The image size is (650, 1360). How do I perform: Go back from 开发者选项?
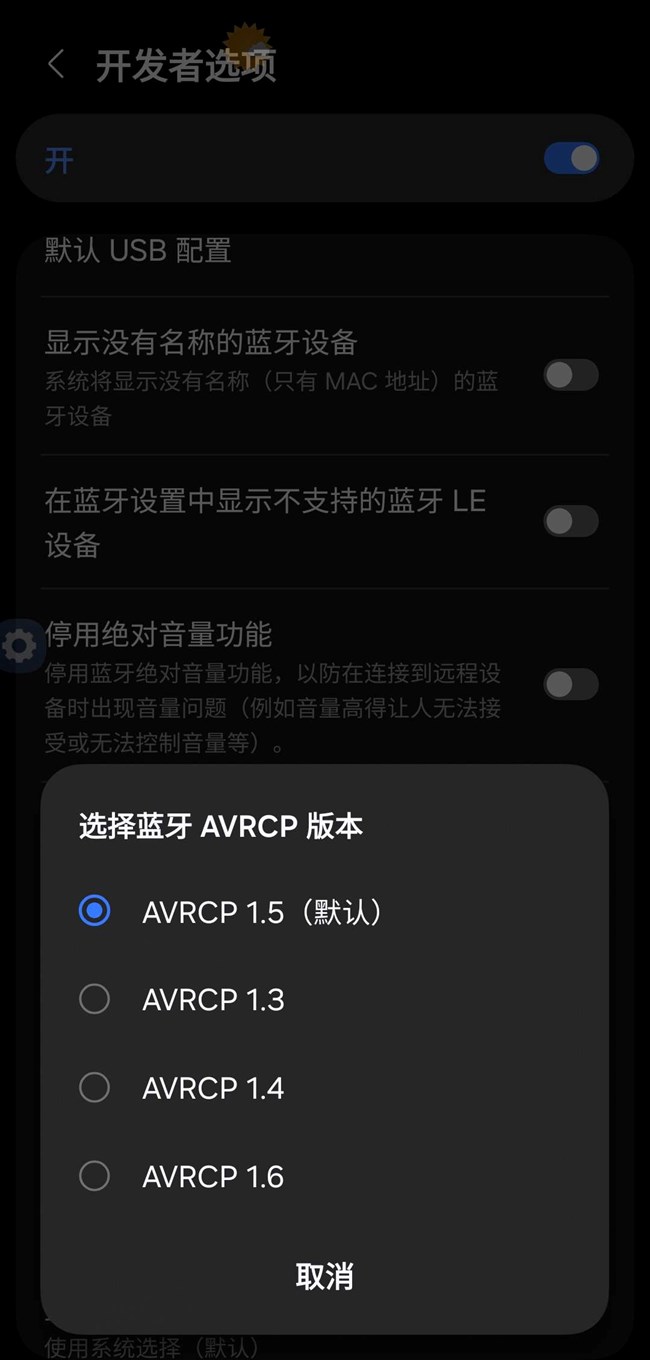(56, 66)
